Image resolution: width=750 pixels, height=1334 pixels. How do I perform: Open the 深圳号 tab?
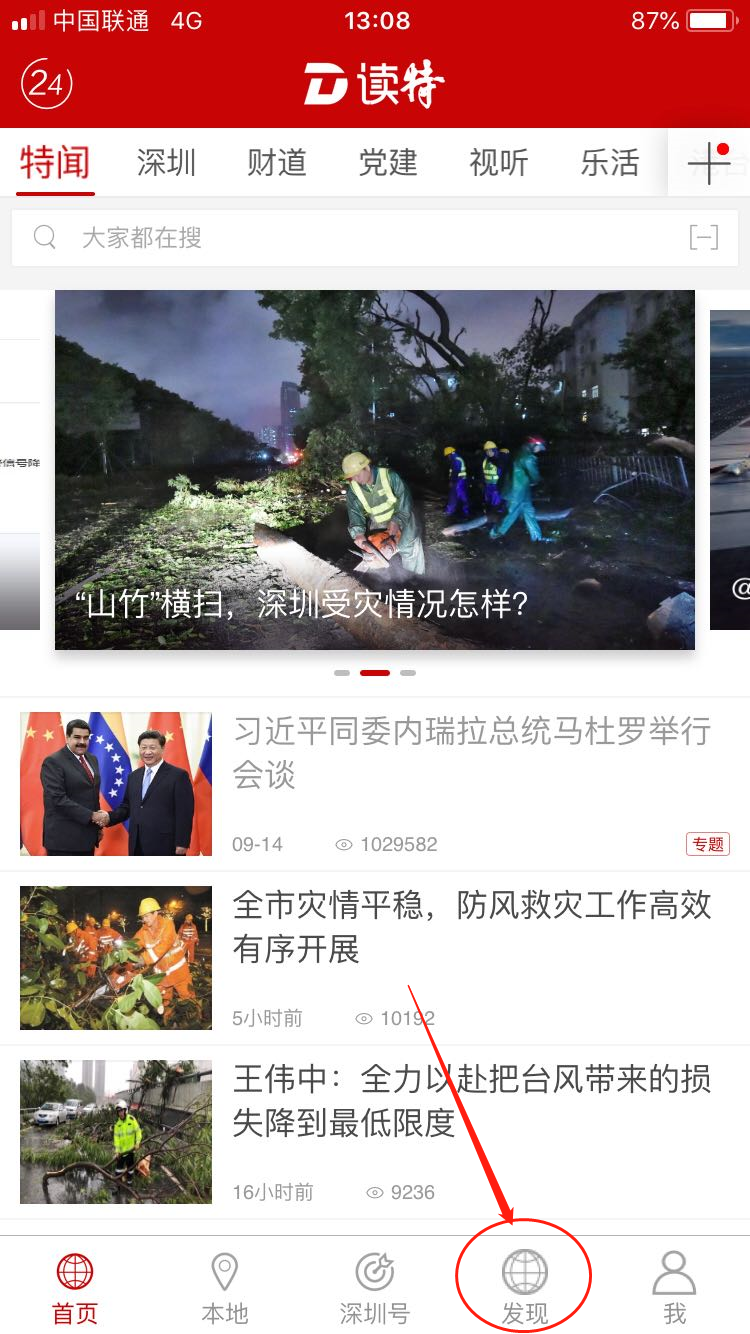(x=375, y=1288)
